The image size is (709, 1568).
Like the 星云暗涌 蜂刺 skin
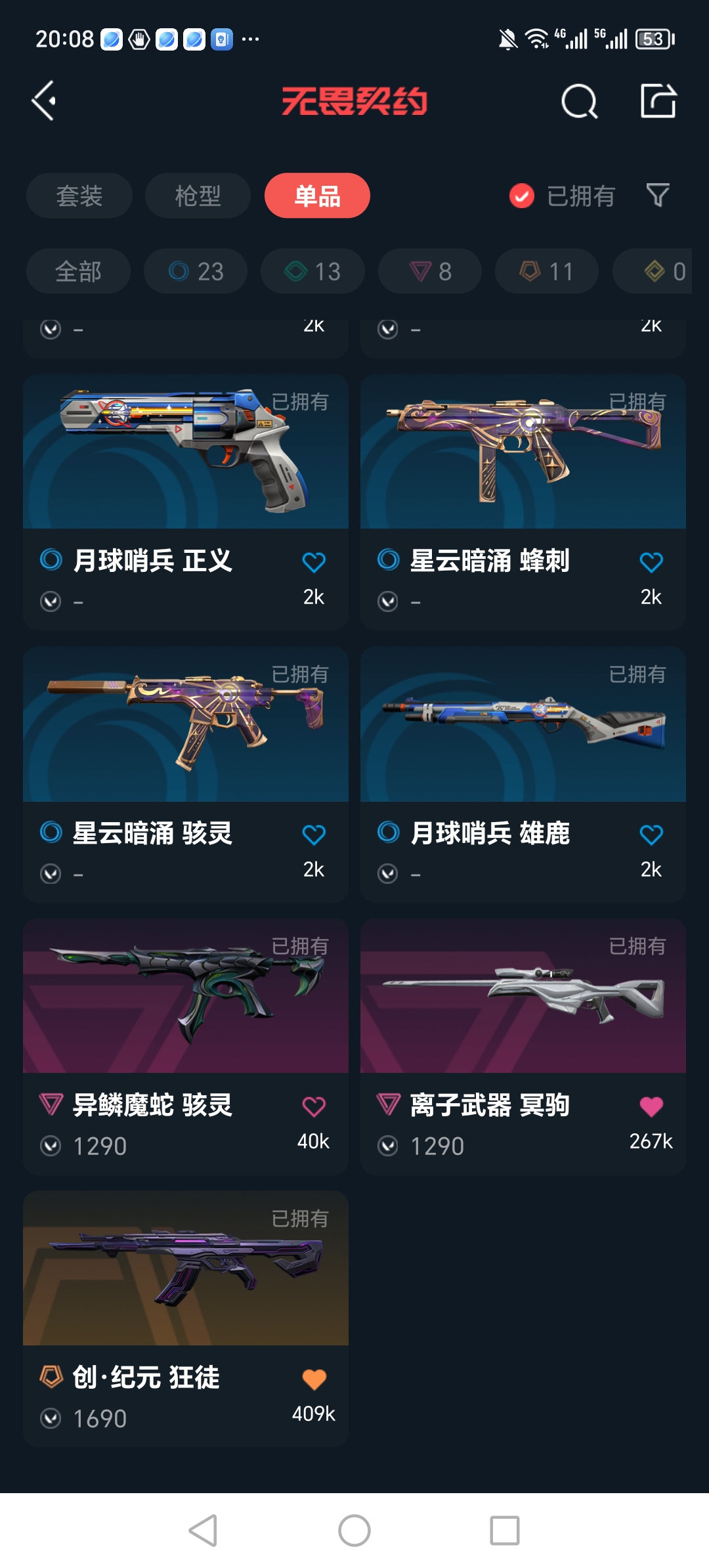coord(651,563)
